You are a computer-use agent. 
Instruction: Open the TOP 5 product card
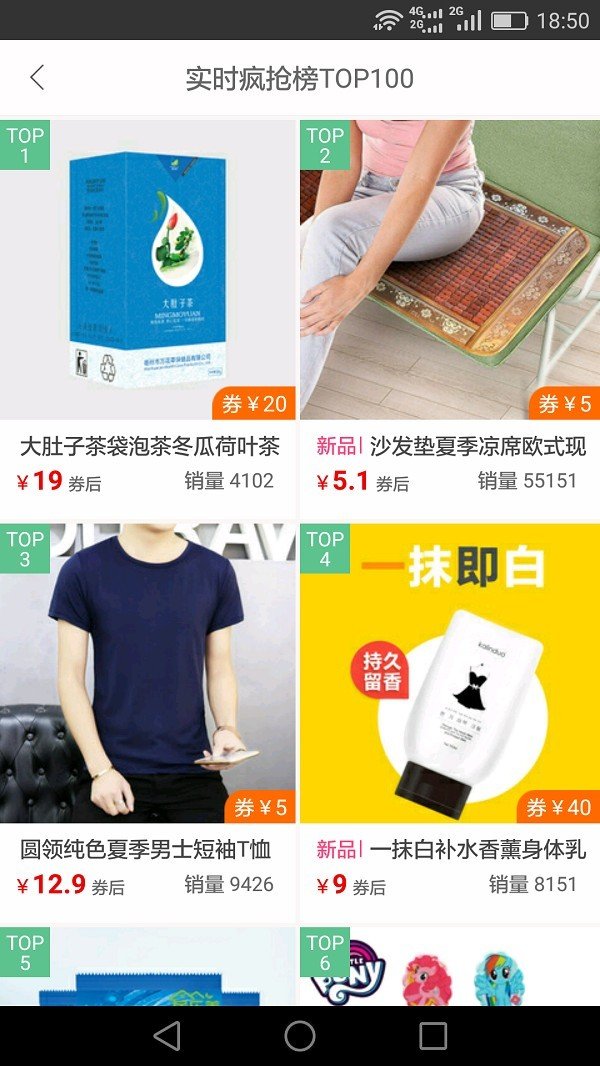point(148,968)
